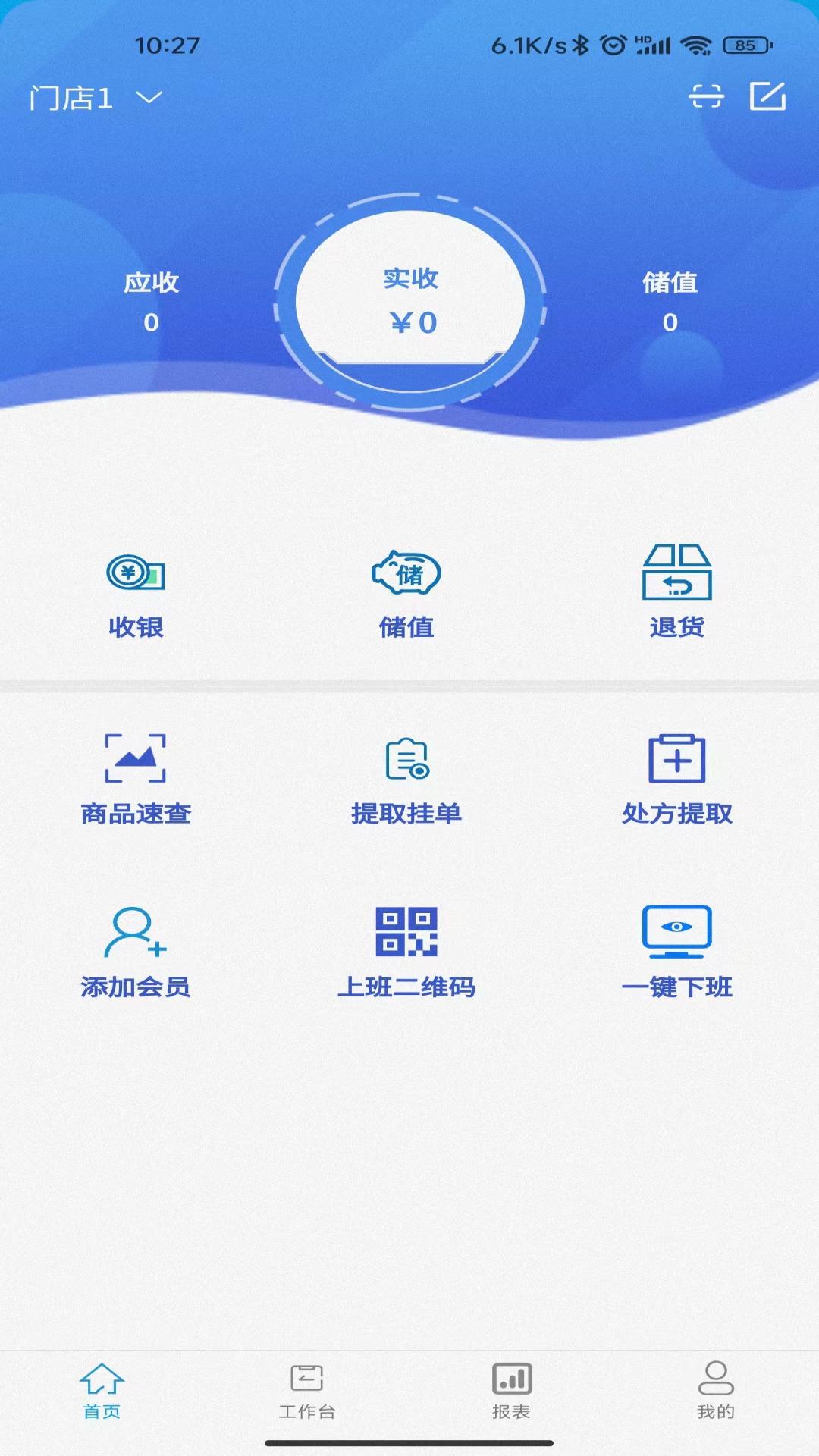Expand the 门店1 store selector

pyautogui.click(x=72, y=97)
